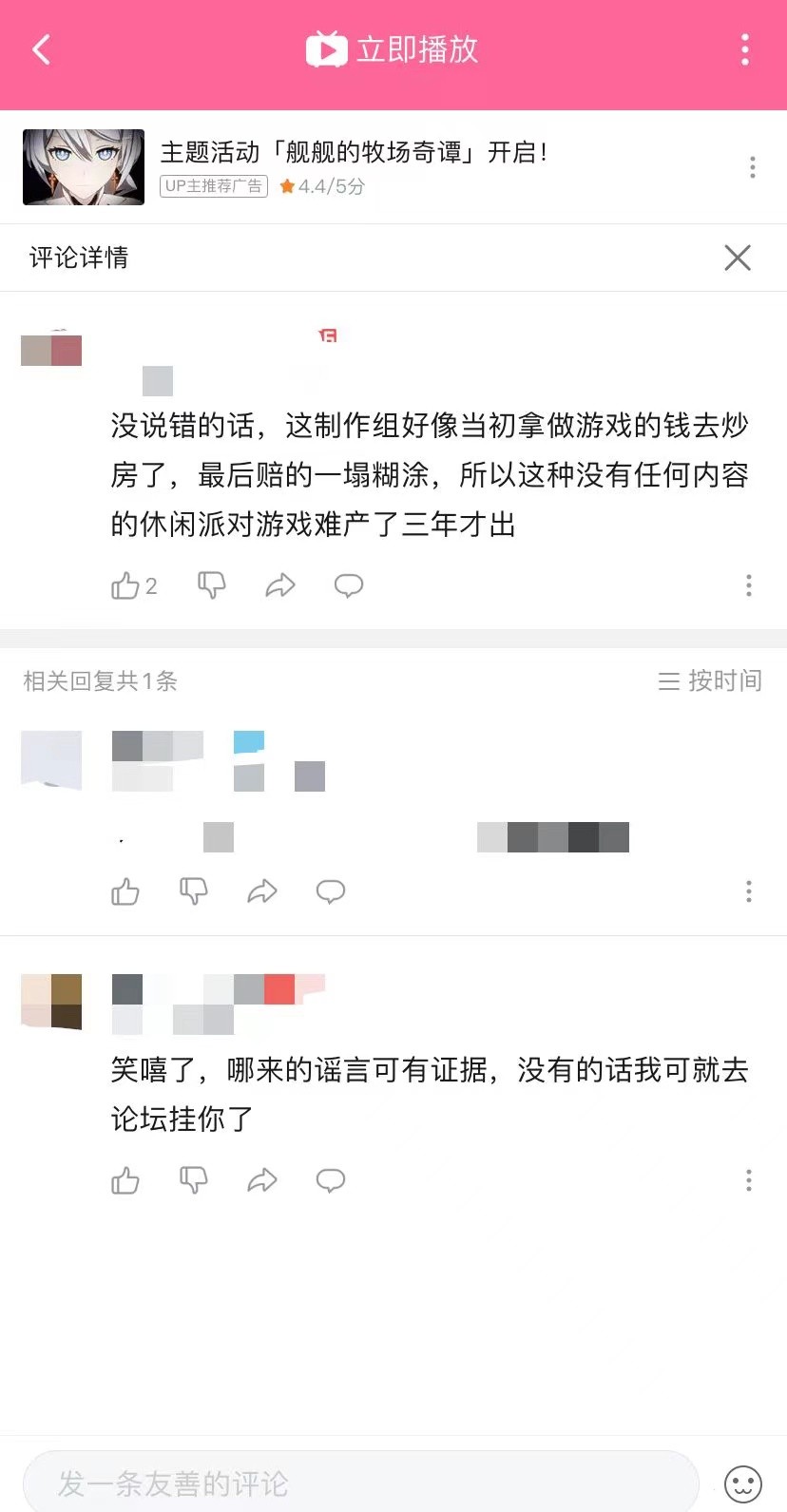This screenshot has height=1512, width=787.
Task: Open more options for the 炒房 comment
Action: click(x=749, y=585)
